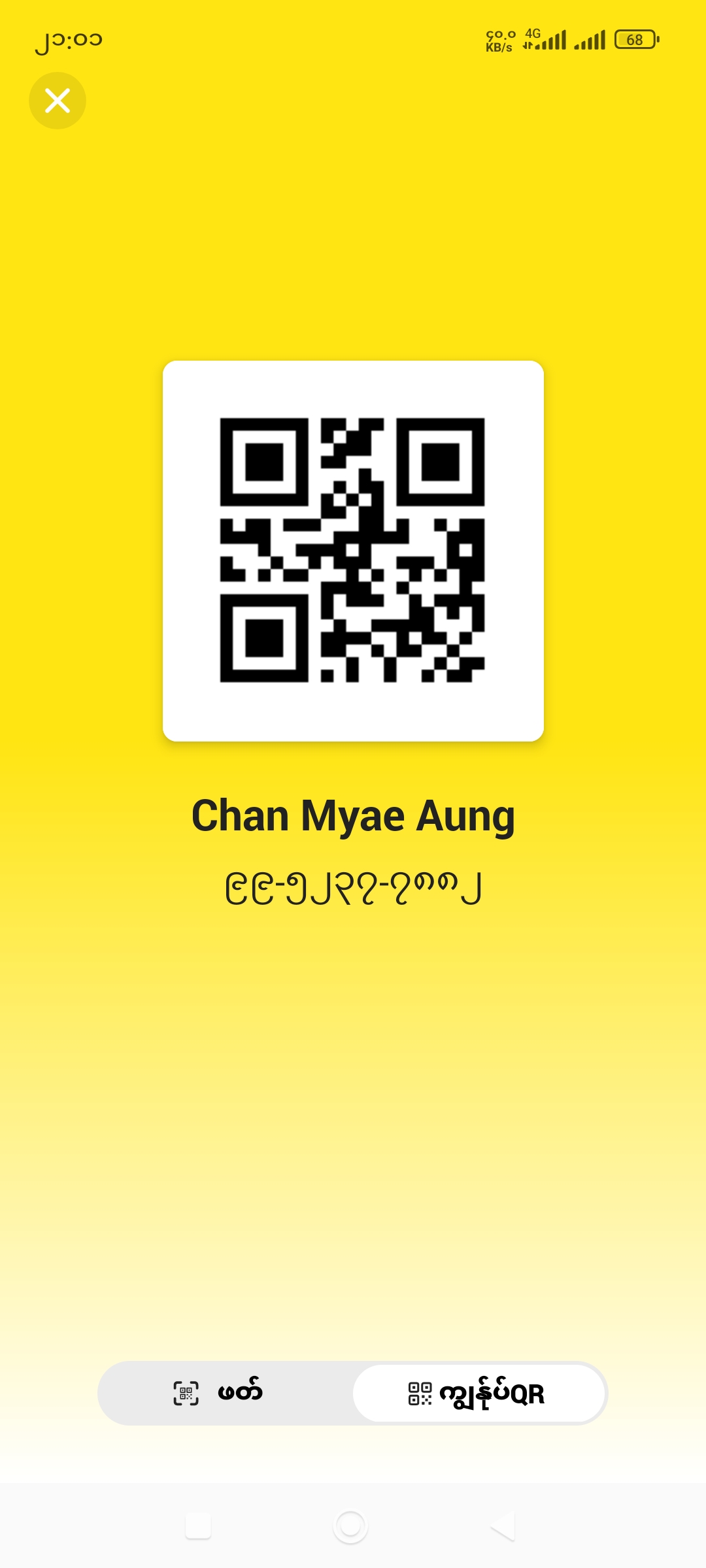Close the QR code screen
The height and width of the screenshot is (1568, 706).
58,101
